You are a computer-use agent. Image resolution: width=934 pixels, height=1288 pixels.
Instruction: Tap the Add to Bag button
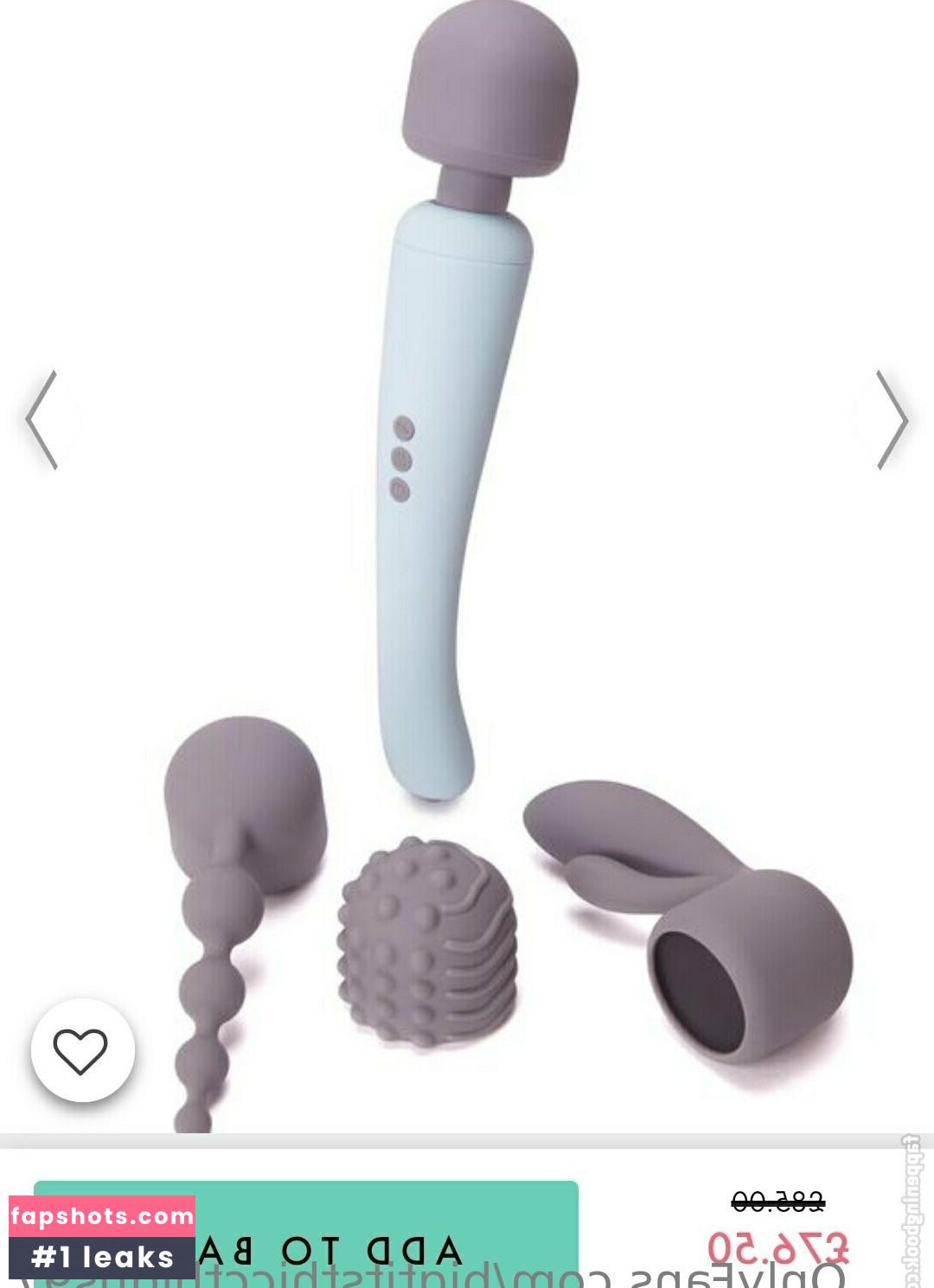point(346,1236)
